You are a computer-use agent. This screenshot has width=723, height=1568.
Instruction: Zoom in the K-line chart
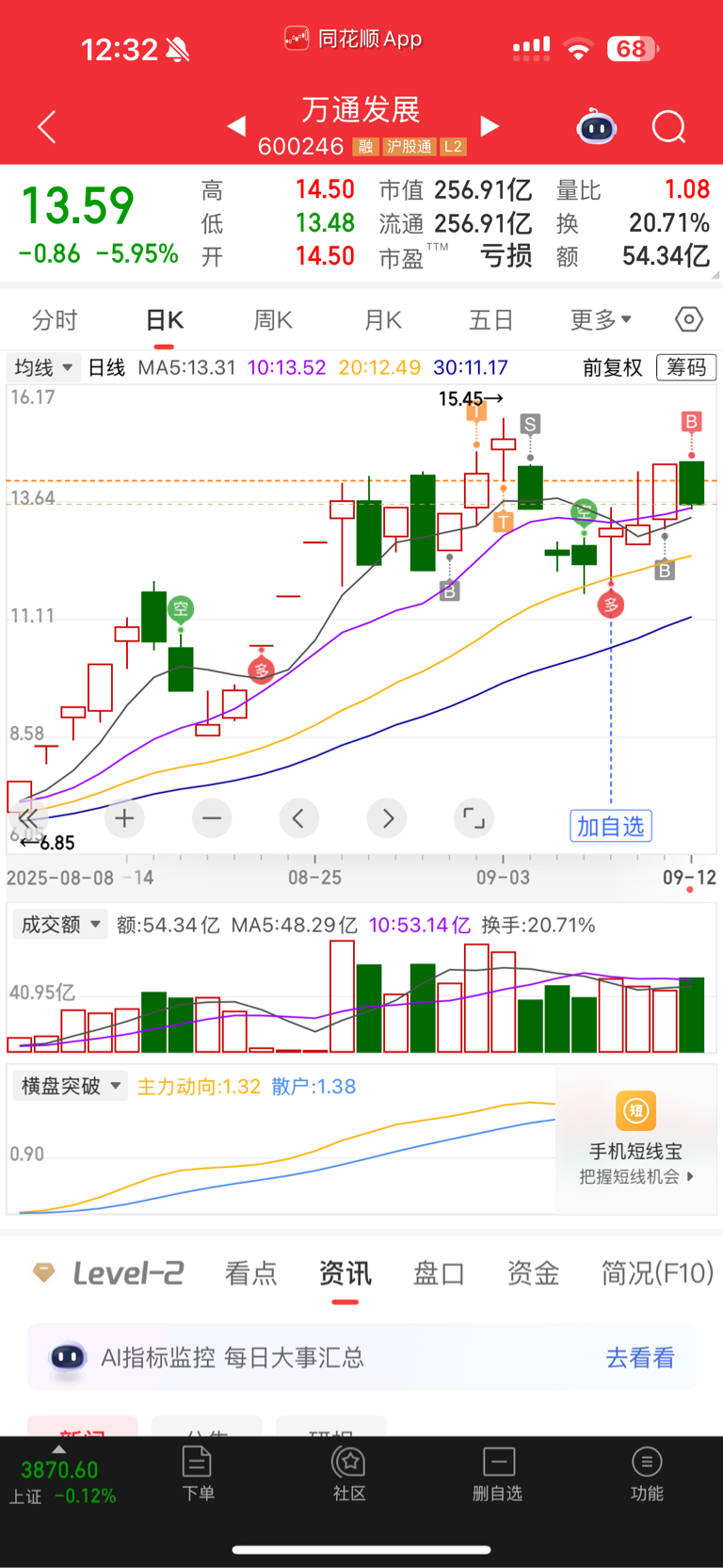point(124,818)
